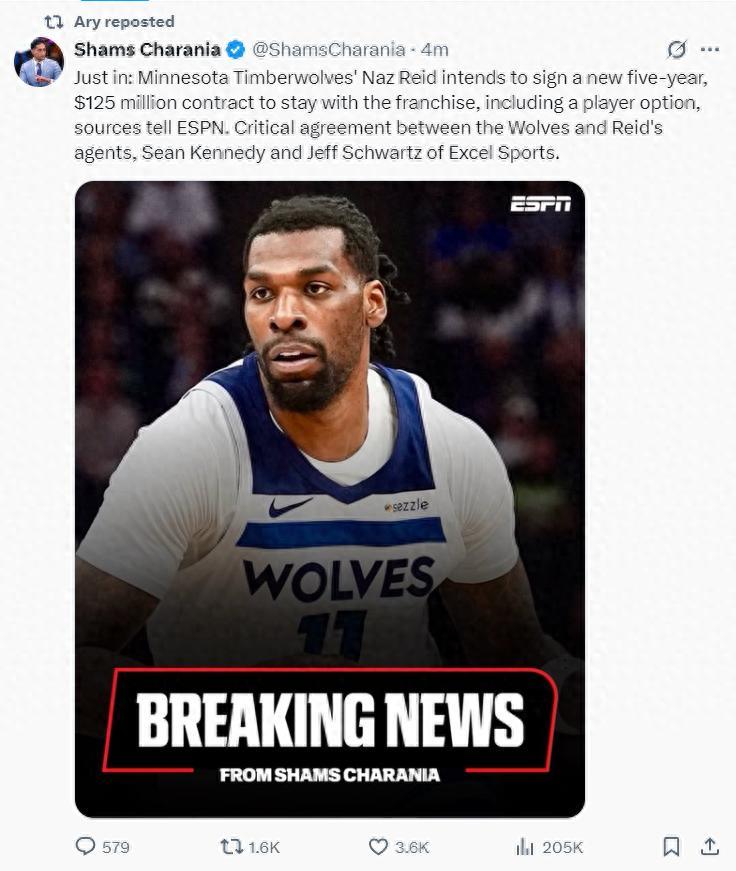Repost the Naz Reid contract tweet
This screenshot has height=871, width=736.
tap(232, 846)
